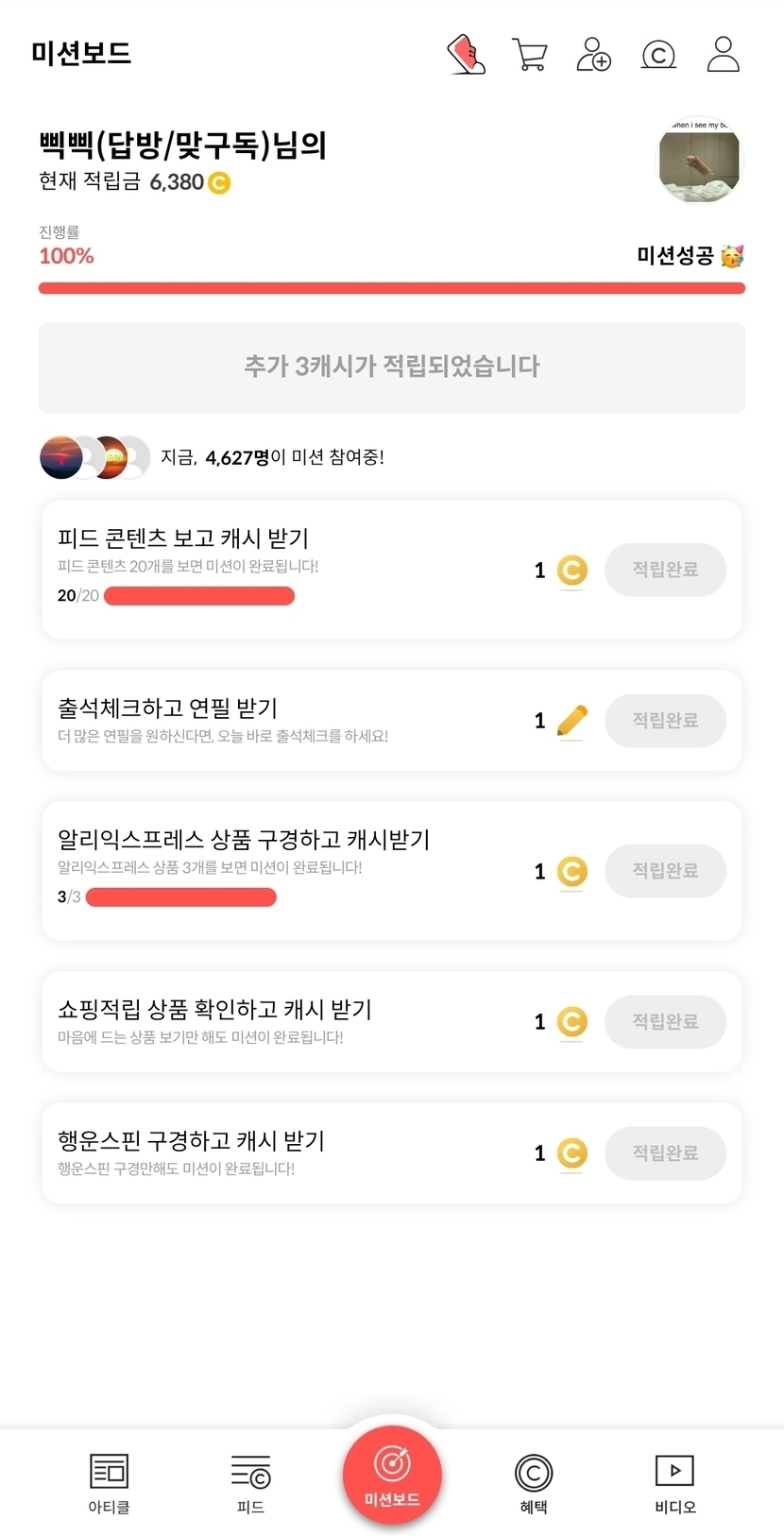
Task: Switch to the 피드 tab
Action: pyautogui.click(x=250, y=1483)
